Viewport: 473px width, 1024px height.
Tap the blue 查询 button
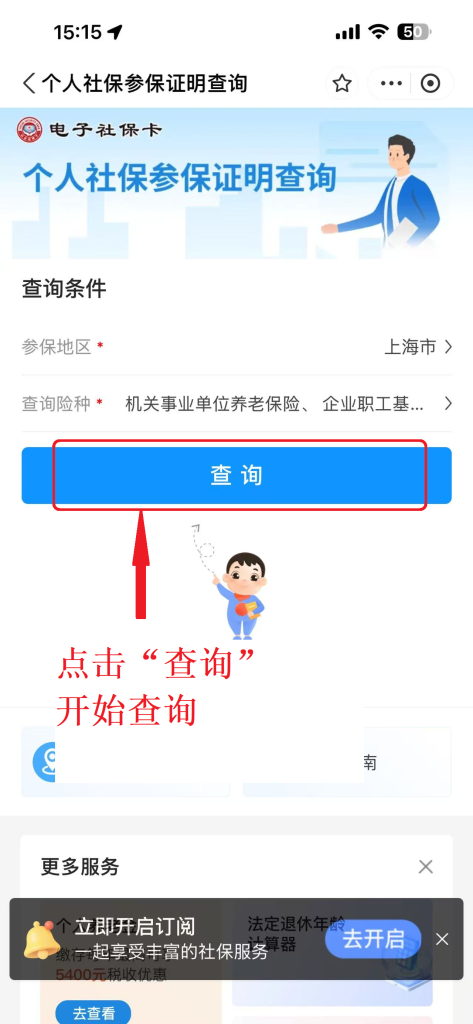236,475
